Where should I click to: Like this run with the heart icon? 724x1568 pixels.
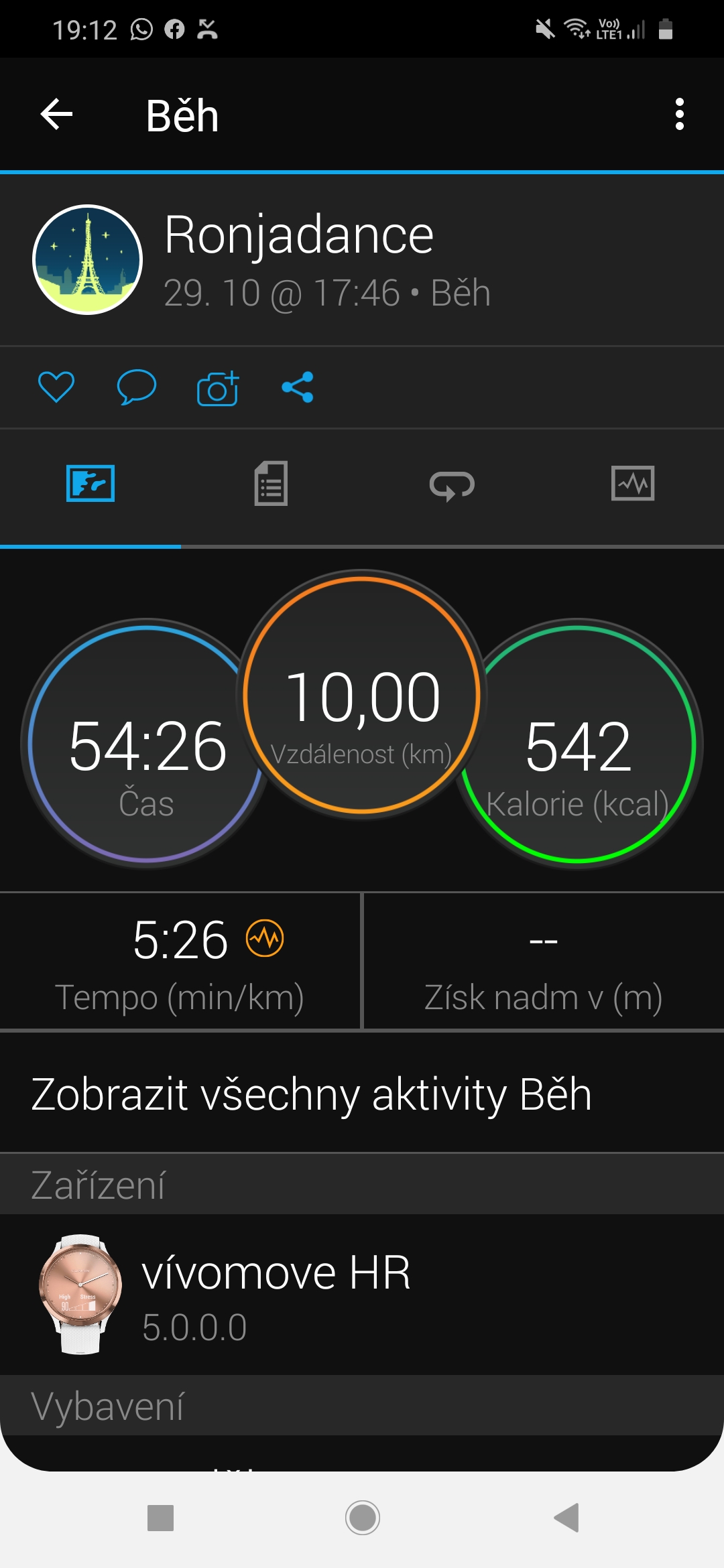[x=56, y=387]
